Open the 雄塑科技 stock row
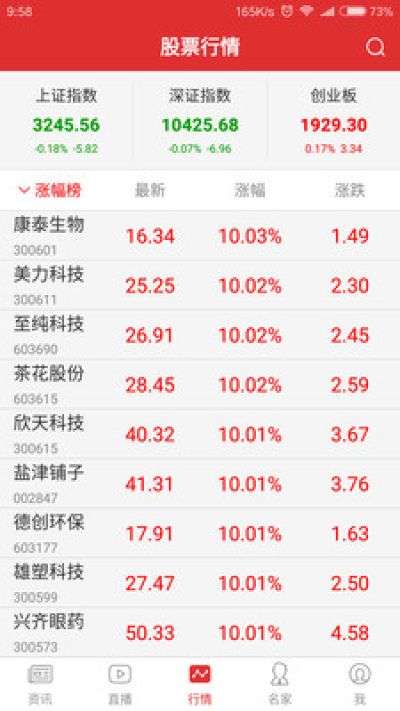 coord(200,582)
